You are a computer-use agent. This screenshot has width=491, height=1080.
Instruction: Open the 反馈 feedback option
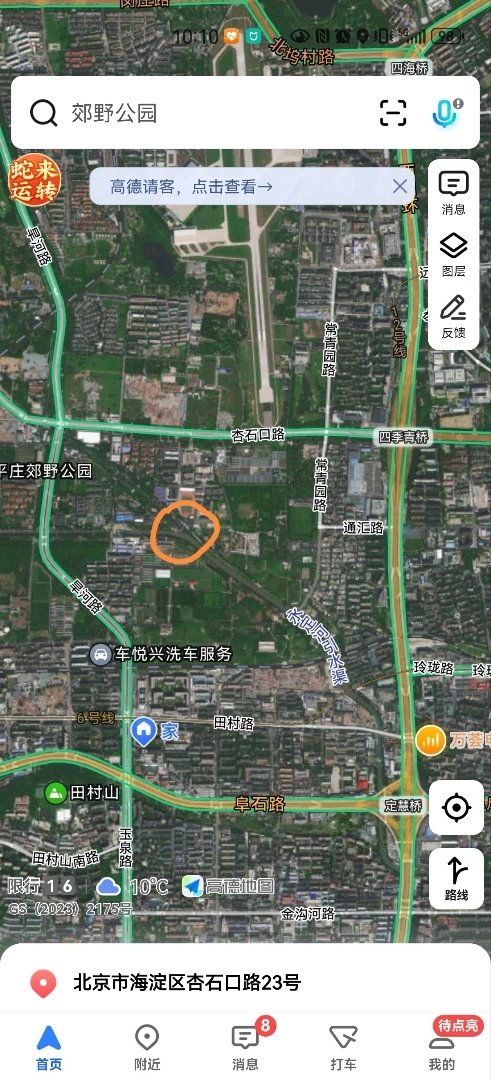click(x=453, y=317)
